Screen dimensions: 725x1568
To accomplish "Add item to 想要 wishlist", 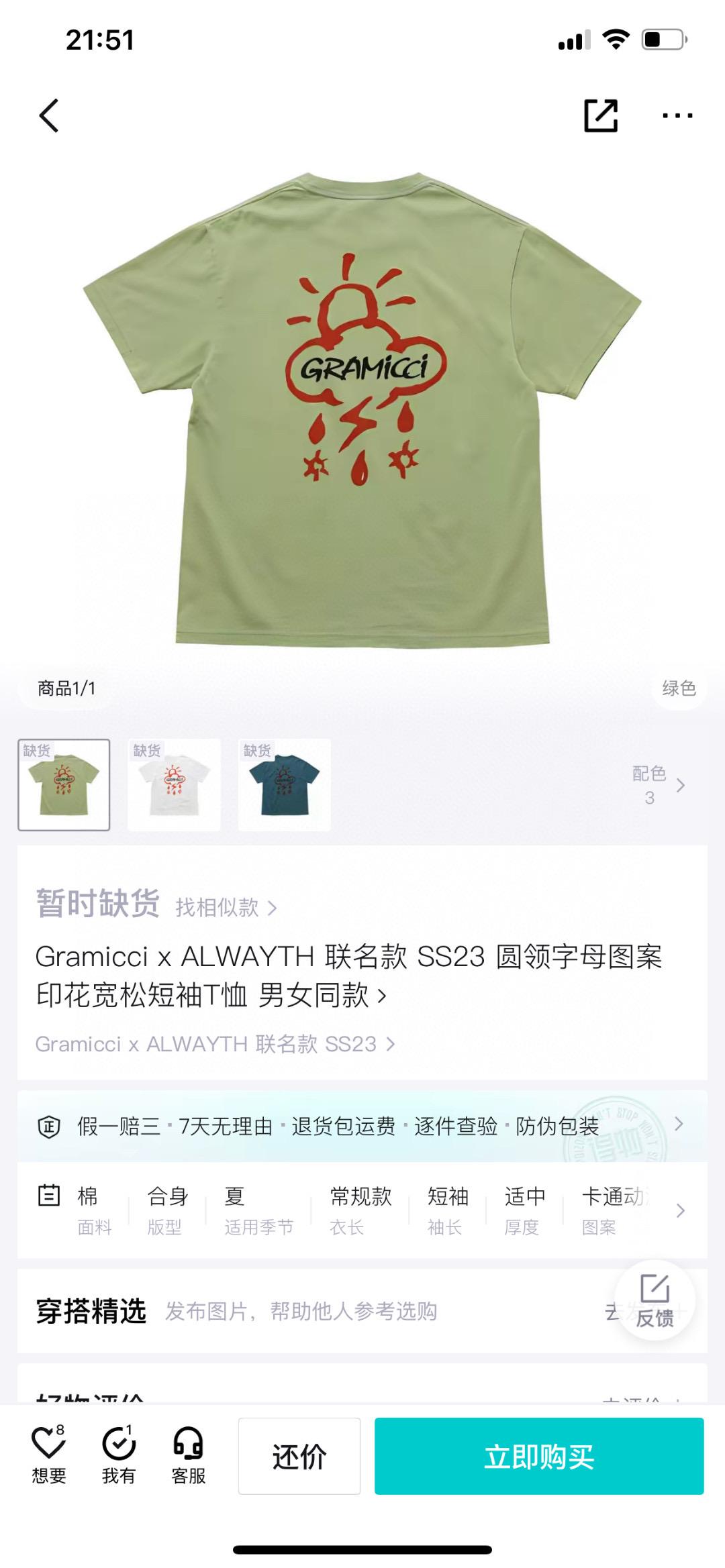I will (49, 1456).
